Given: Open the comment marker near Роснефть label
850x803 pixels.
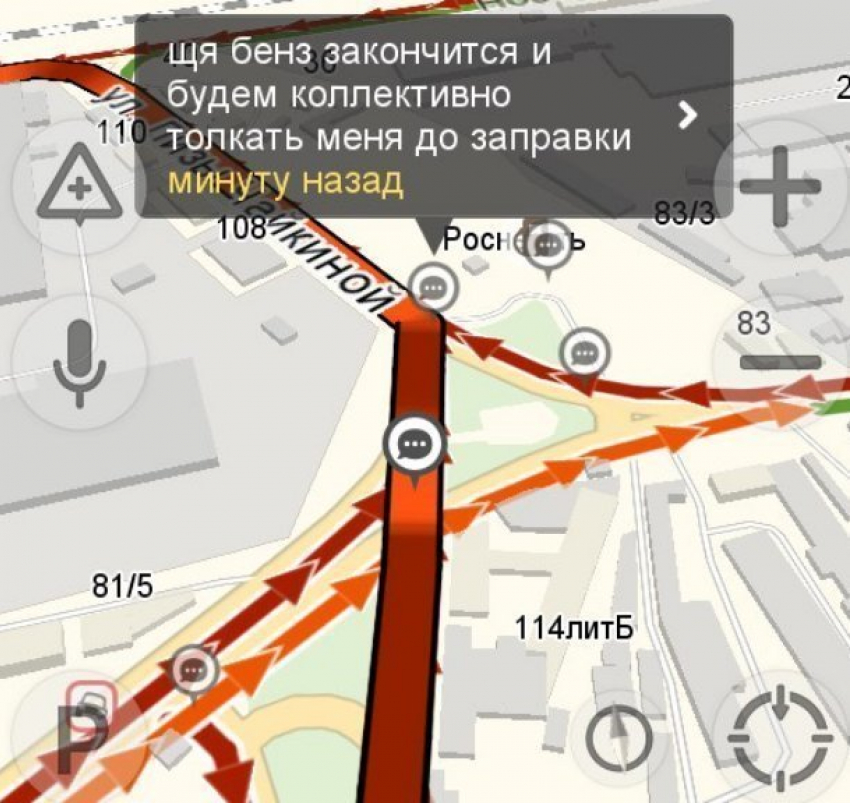Looking at the screenshot, I should click(547, 246).
